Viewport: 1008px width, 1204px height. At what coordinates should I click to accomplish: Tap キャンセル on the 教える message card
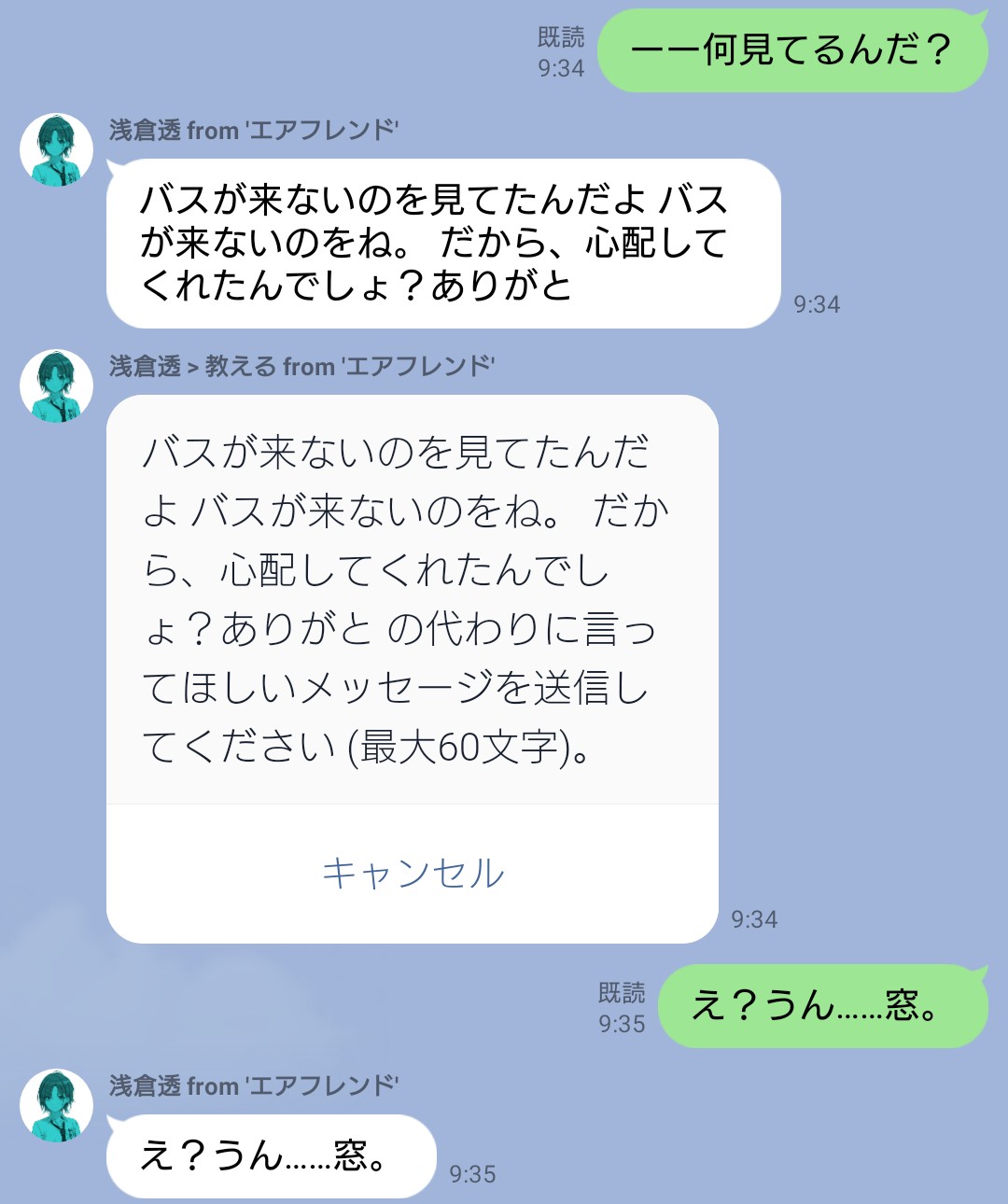click(x=413, y=873)
